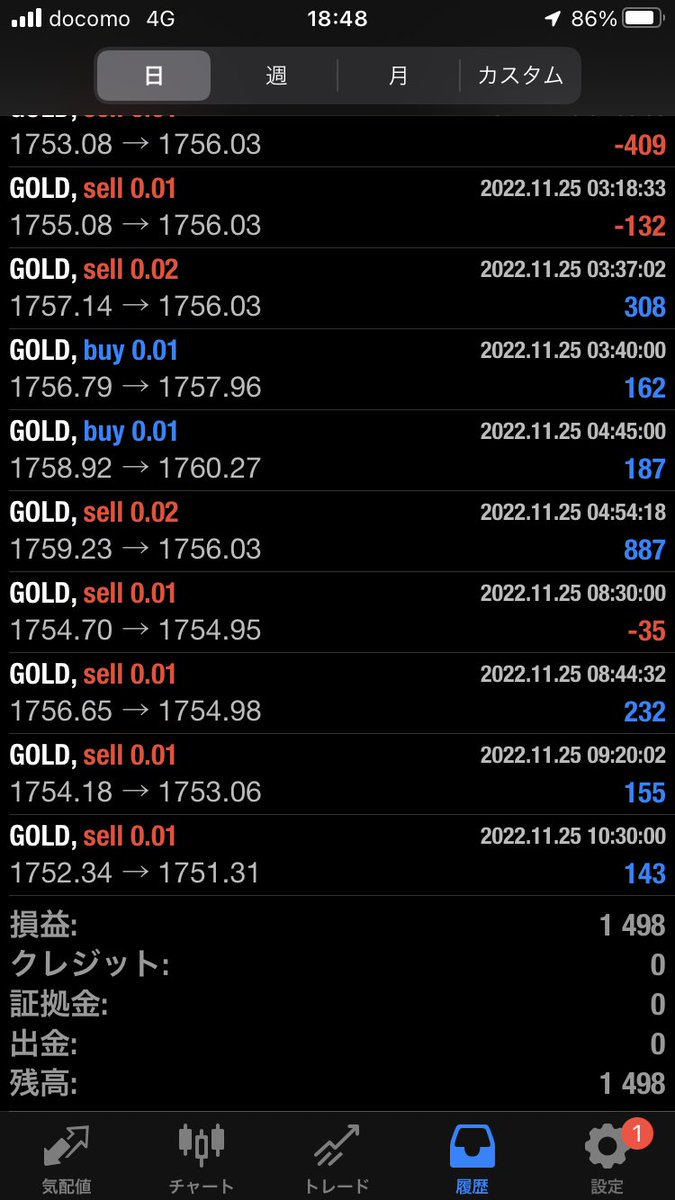Choose the カスタム custom period

point(520,75)
